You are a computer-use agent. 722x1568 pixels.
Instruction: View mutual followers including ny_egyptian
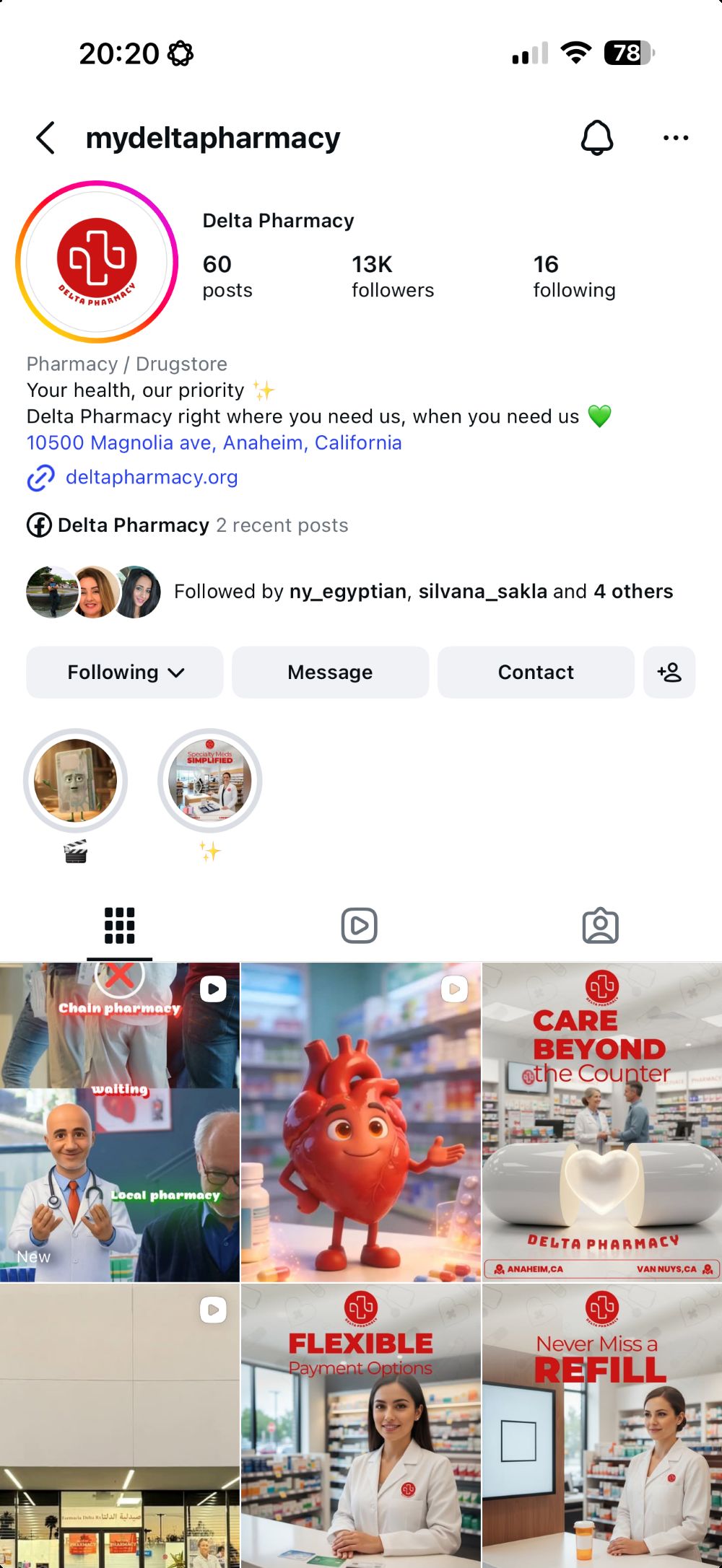pyautogui.click(x=422, y=592)
